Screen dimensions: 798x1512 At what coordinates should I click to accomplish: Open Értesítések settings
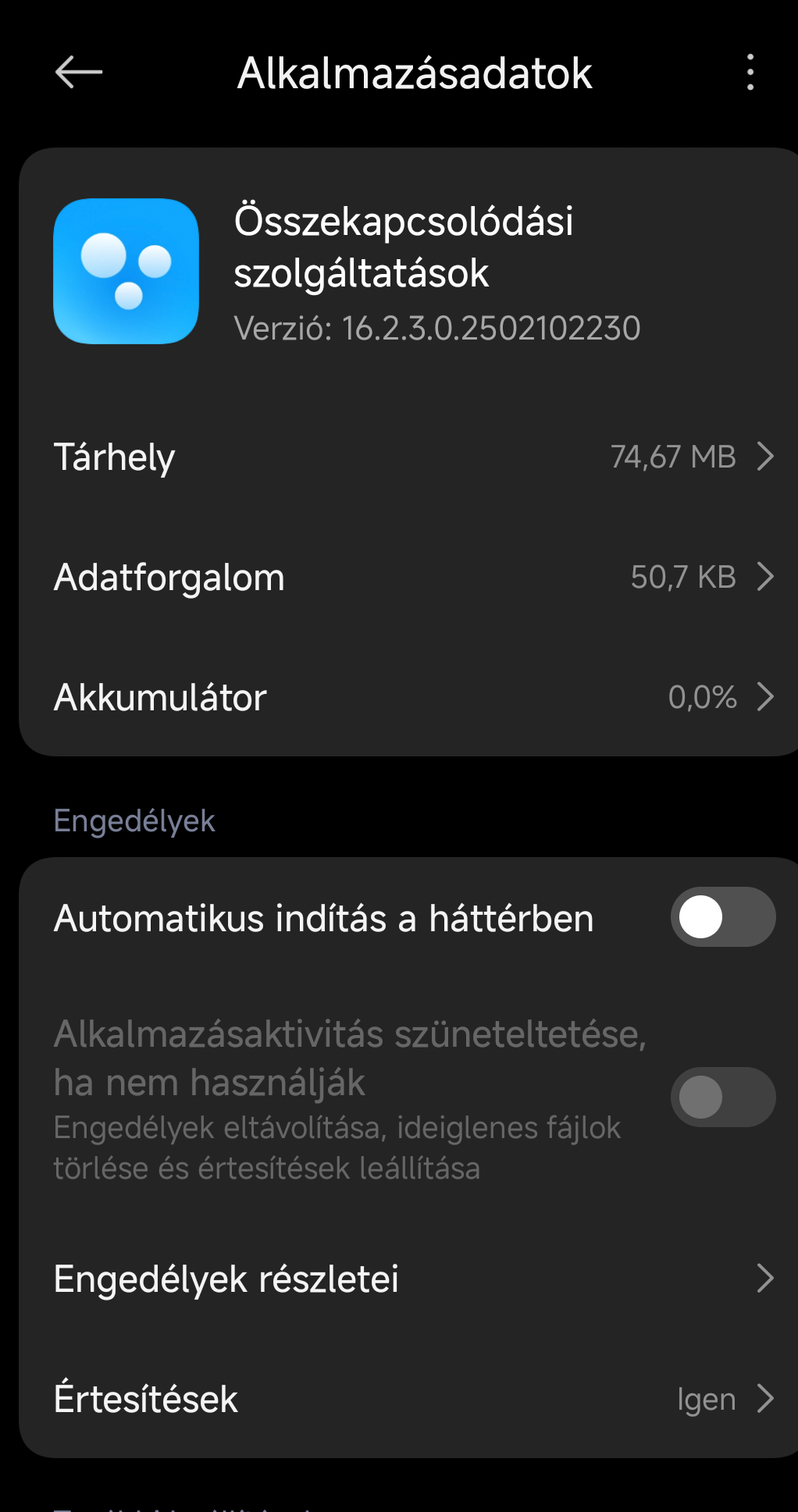click(x=414, y=1399)
